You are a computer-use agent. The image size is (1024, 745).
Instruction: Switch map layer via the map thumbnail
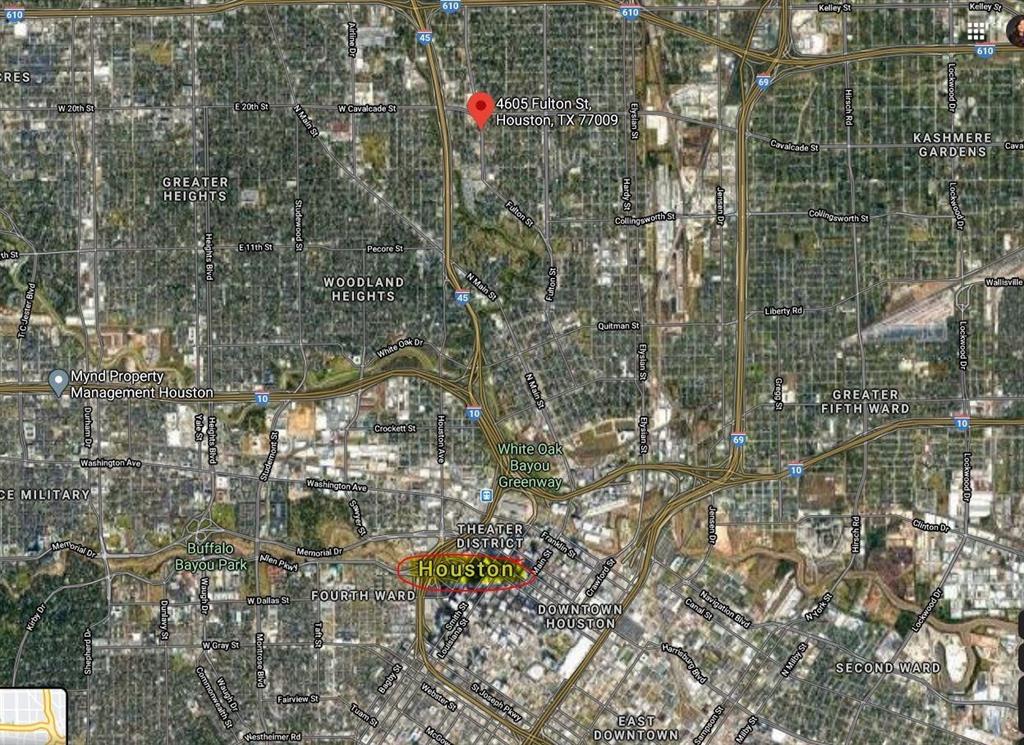(33, 716)
